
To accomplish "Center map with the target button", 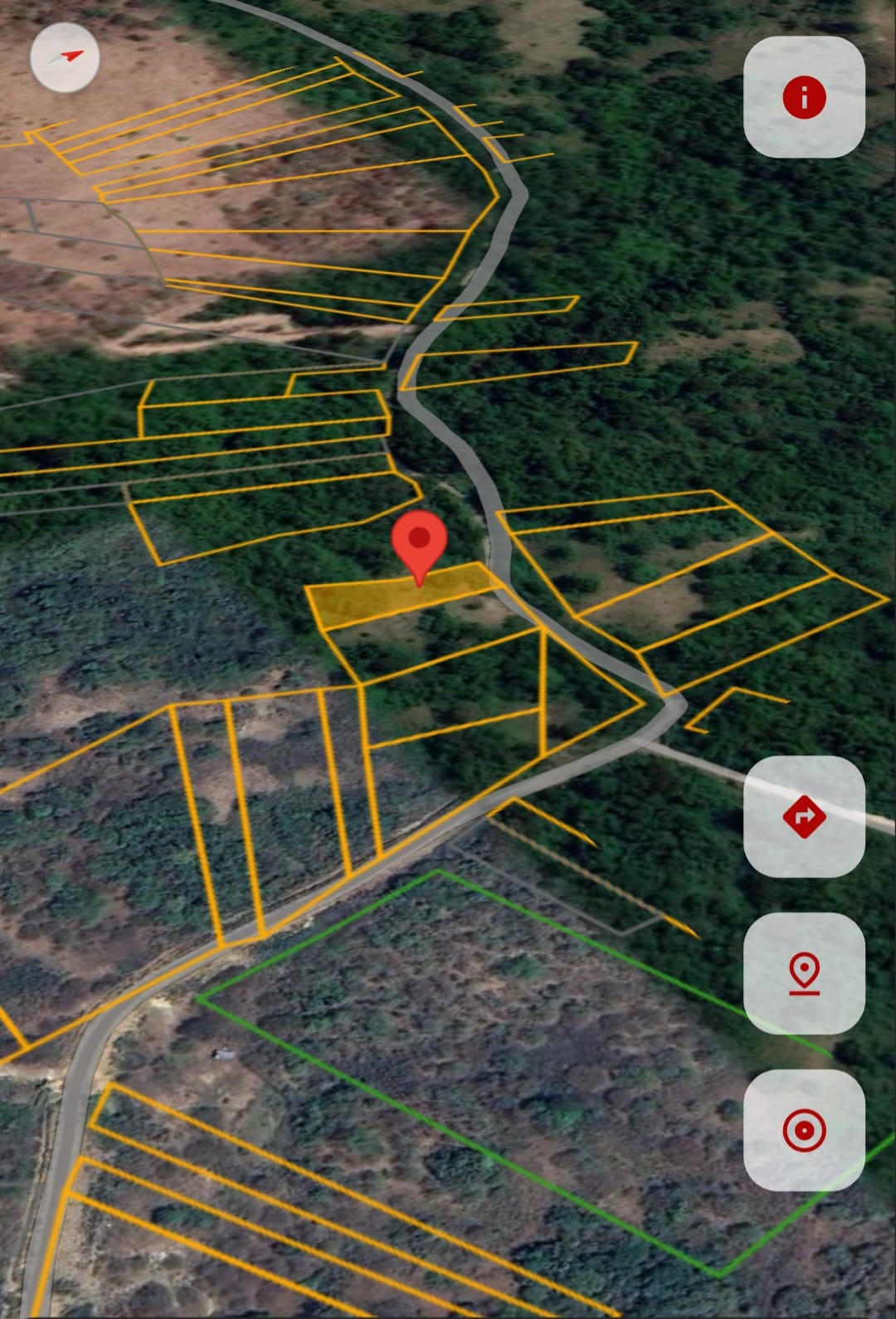I will pyautogui.click(x=803, y=1130).
